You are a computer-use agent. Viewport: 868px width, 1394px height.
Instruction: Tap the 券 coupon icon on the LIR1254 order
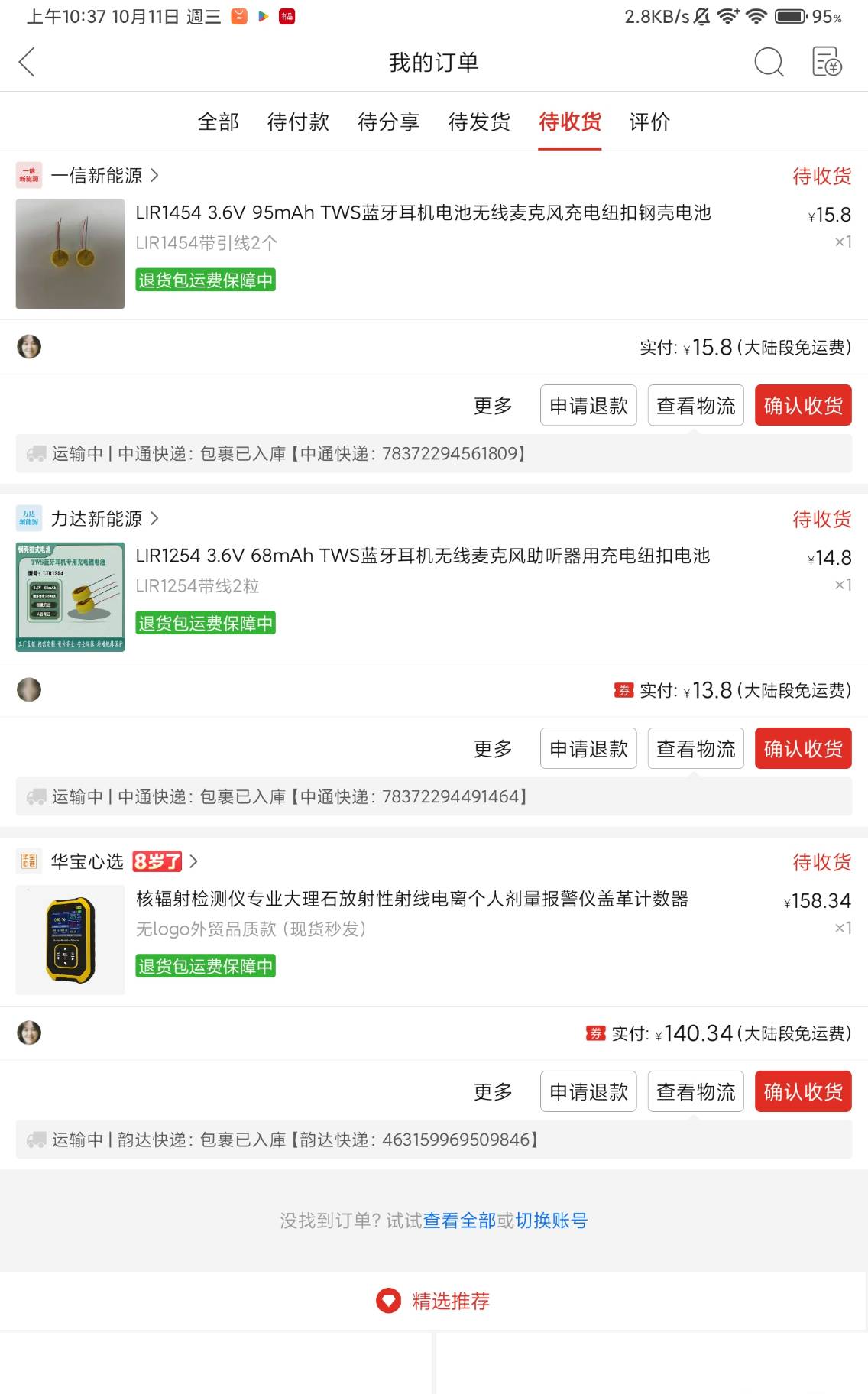click(625, 689)
